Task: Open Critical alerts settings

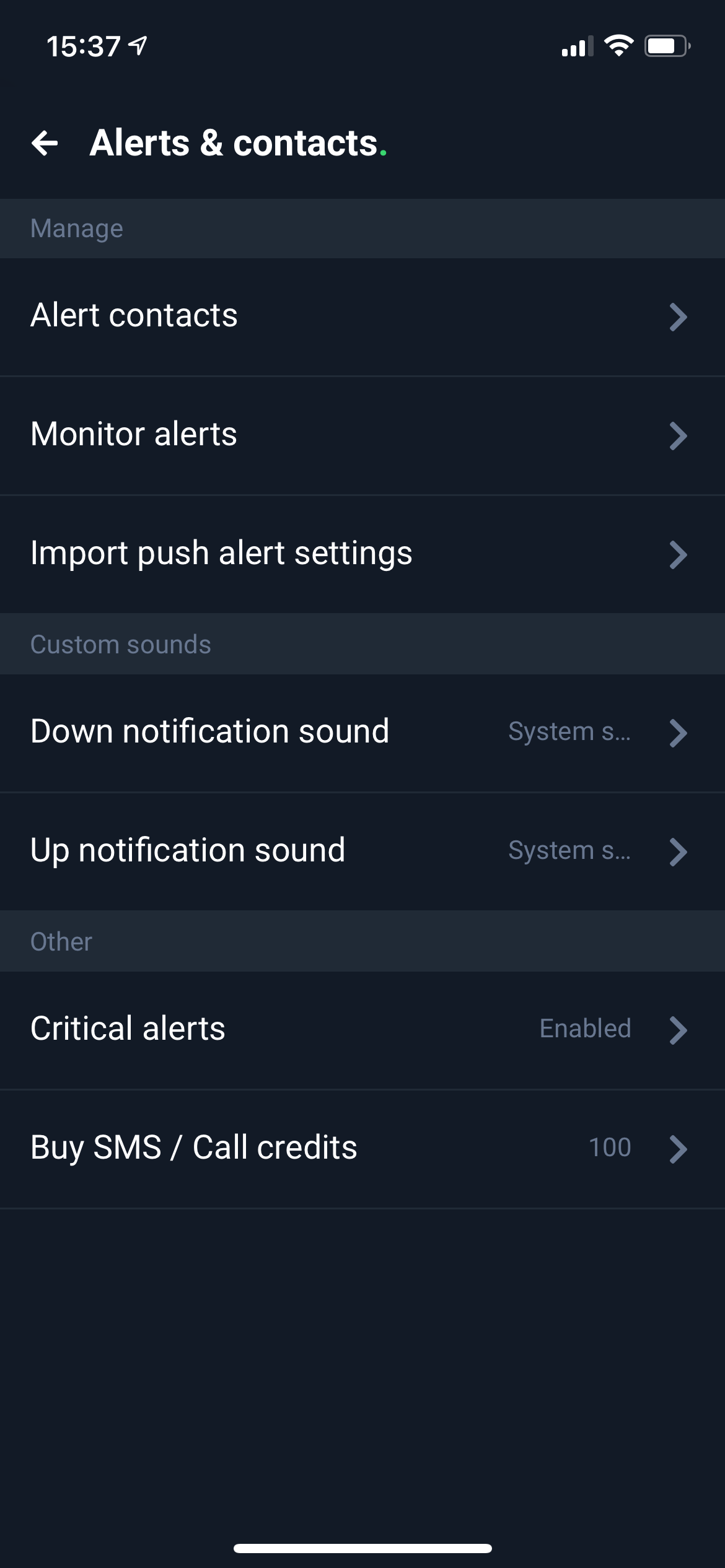Action: tap(362, 1029)
